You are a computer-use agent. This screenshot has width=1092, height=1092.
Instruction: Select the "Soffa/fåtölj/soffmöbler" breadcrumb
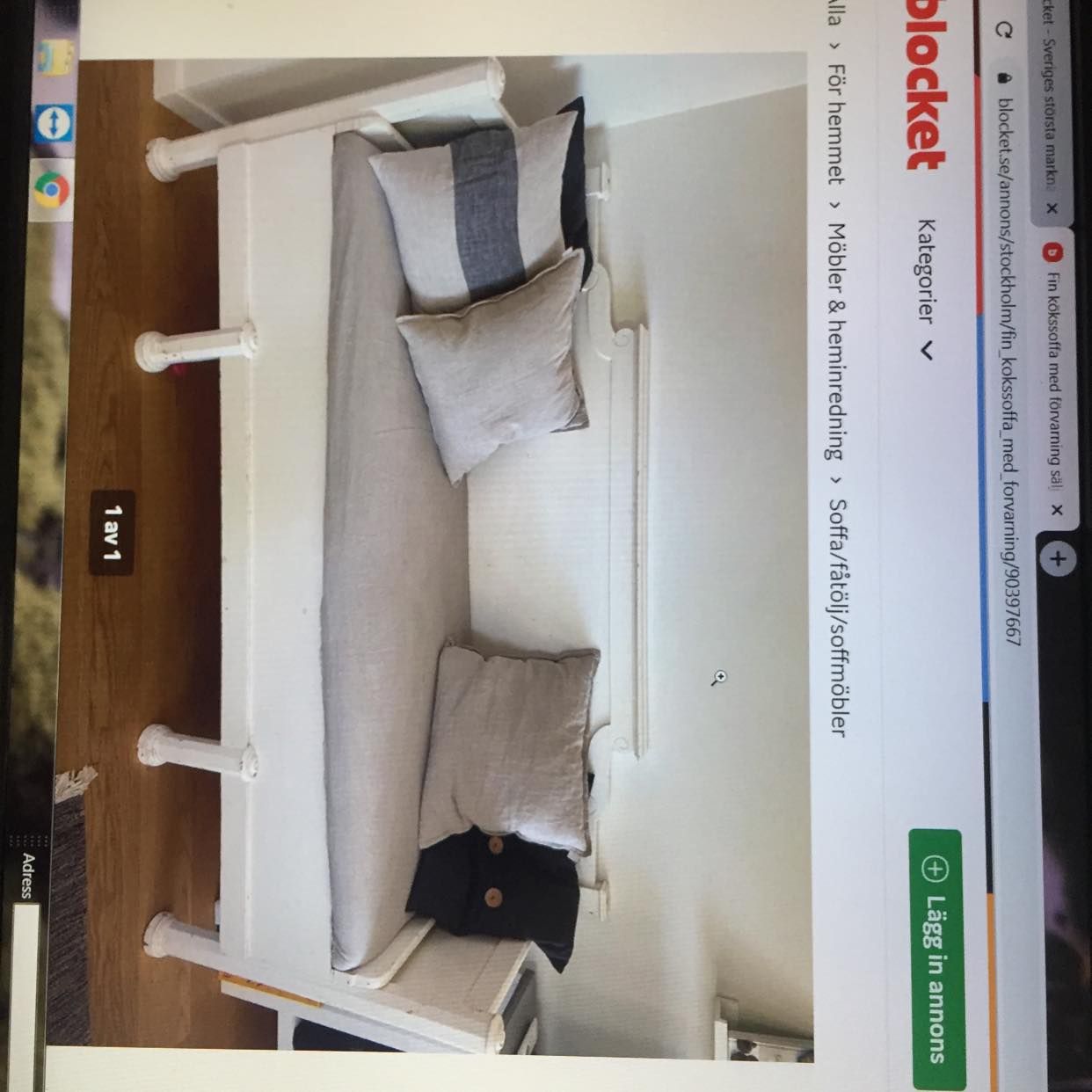pyautogui.click(x=838, y=617)
